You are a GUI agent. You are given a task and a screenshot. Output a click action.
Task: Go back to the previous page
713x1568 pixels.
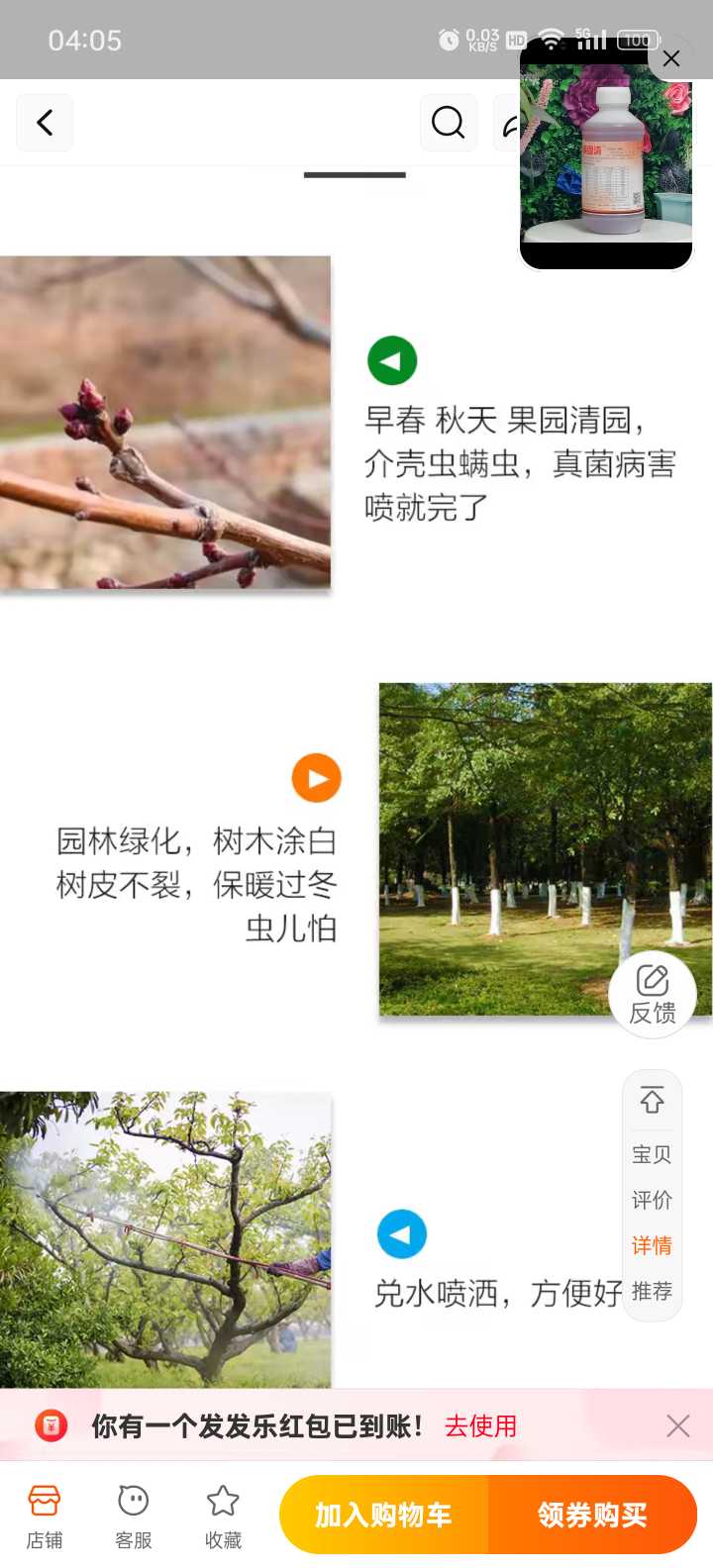[x=45, y=123]
